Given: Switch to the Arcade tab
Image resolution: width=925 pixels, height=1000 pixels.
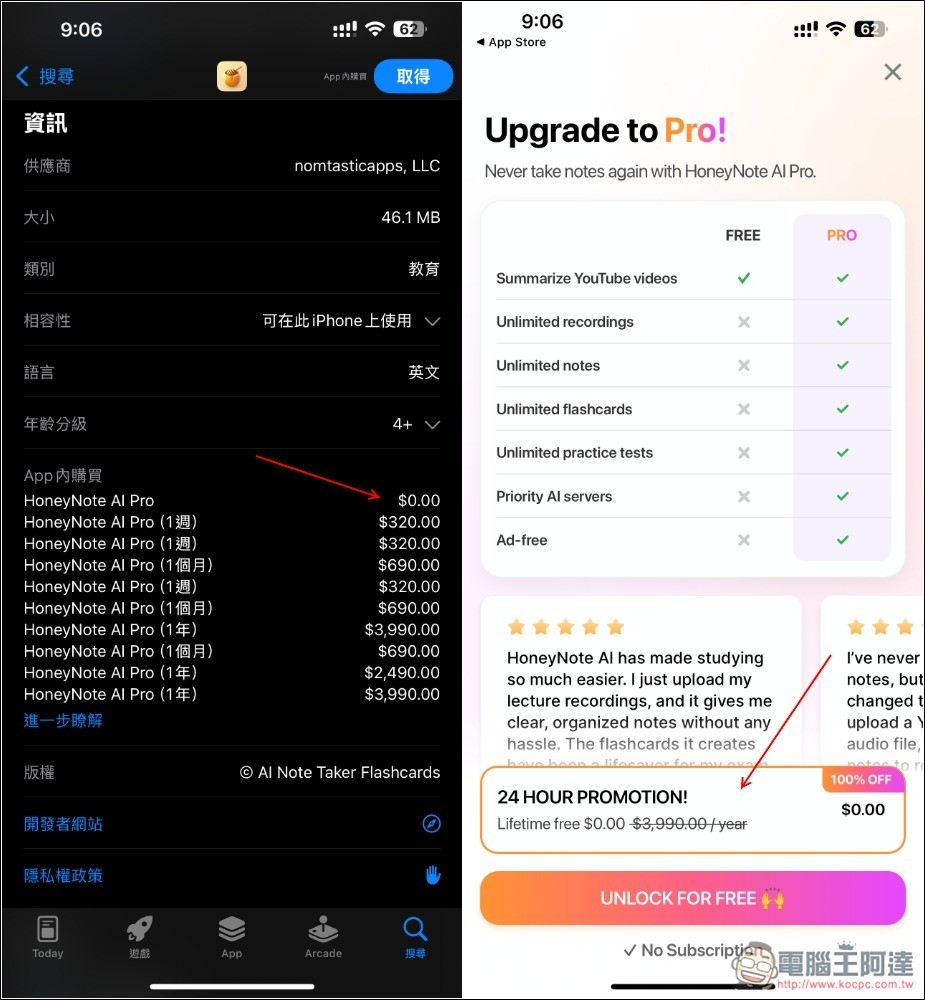Looking at the screenshot, I should [323, 937].
